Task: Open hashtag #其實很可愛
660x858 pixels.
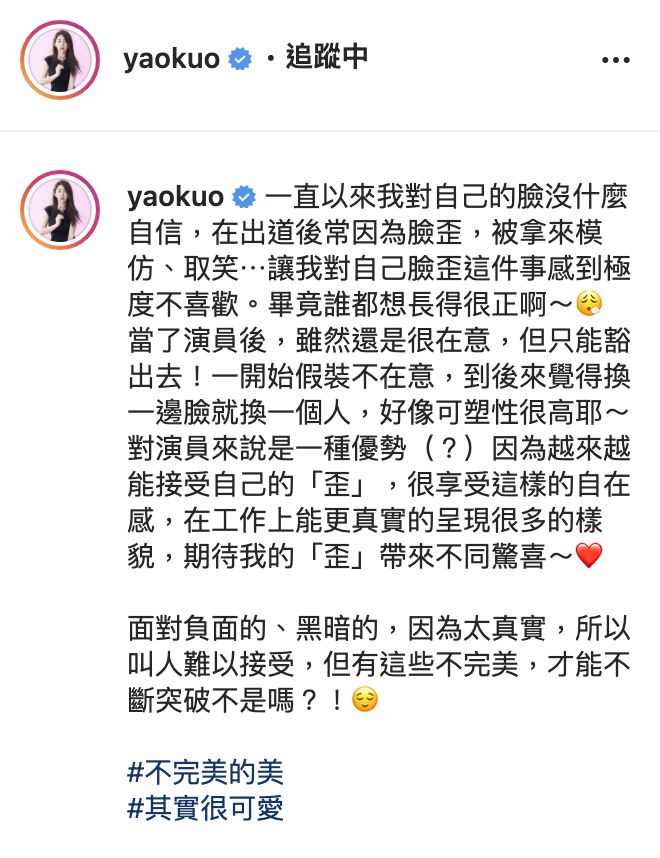Action: pyautogui.click(x=206, y=807)
